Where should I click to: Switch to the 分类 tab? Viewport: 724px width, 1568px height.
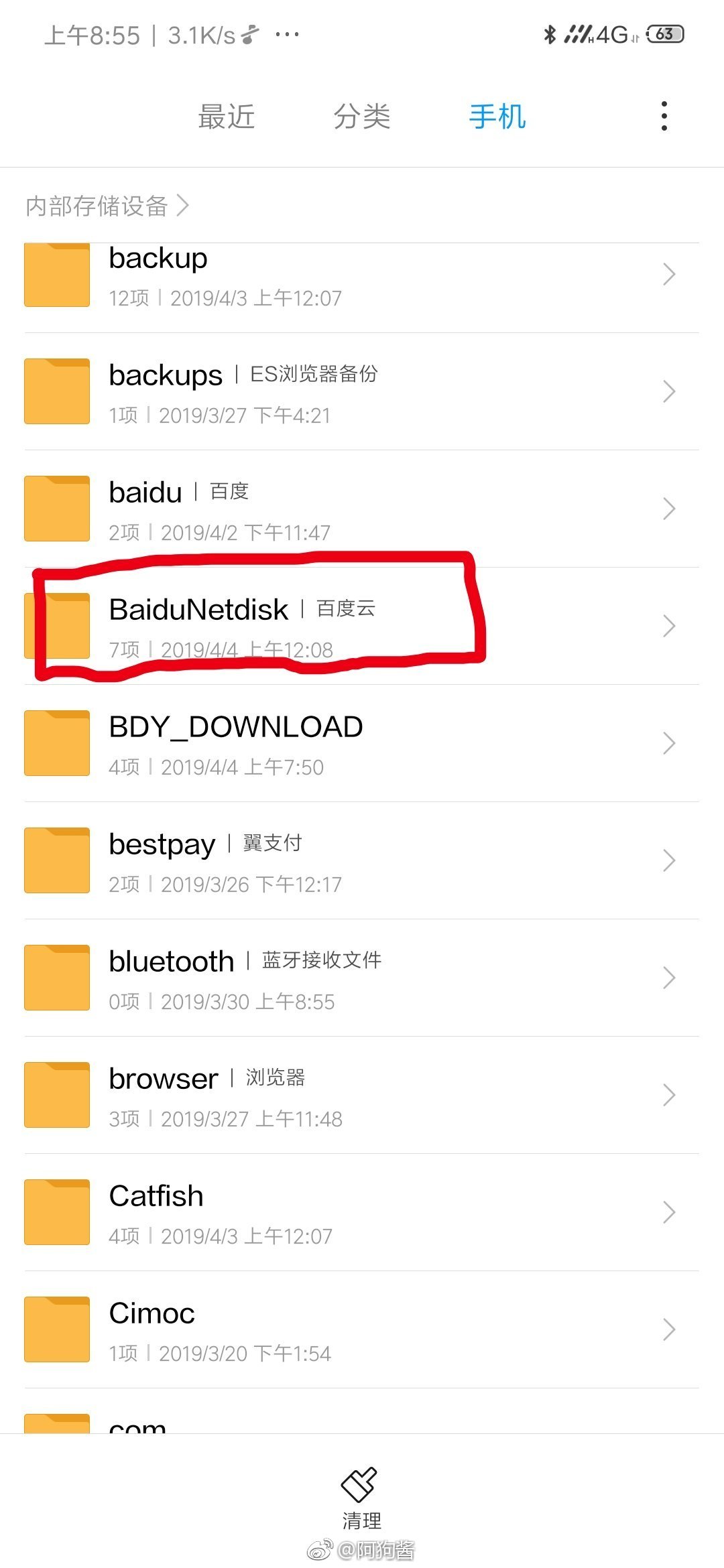[362, 117]
